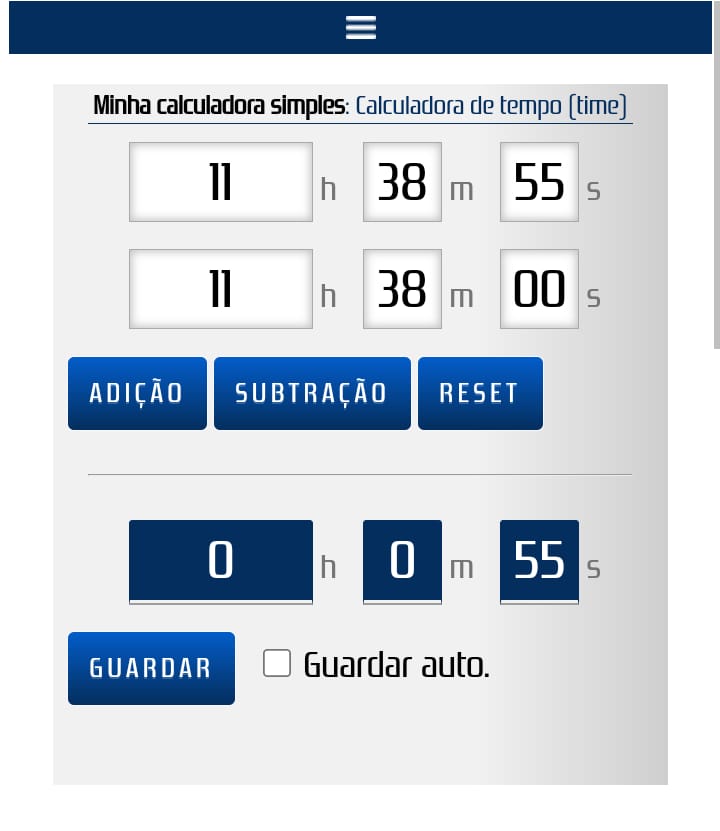This screenshot has width=720, height=831.
Task: Tap the second row seconds field showing 00
Action: (539, 289)
